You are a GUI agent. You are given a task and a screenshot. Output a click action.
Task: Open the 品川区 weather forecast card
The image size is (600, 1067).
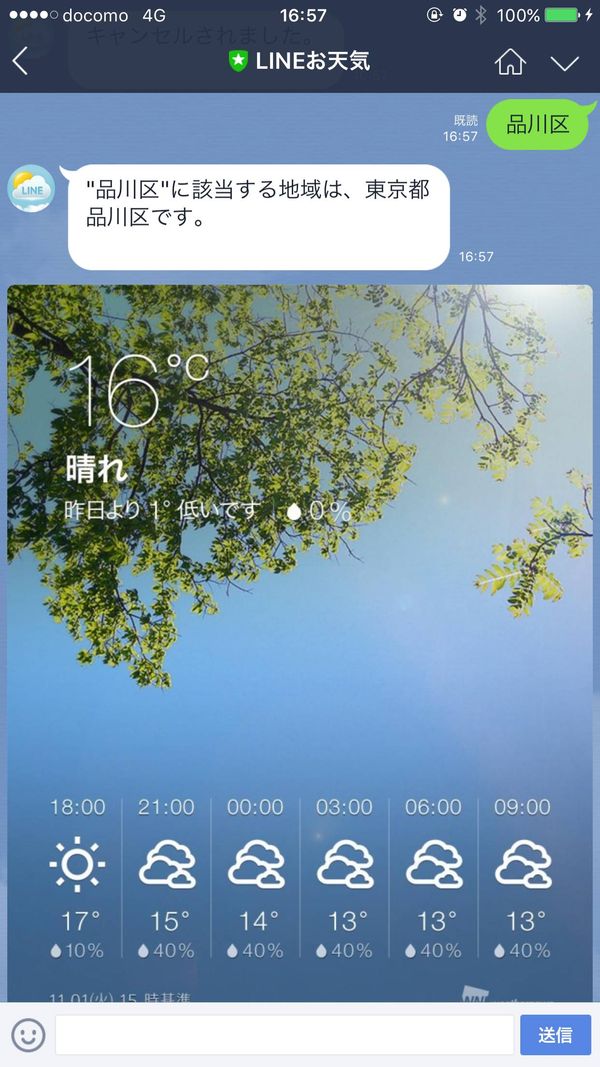click(x=300, y=643)
